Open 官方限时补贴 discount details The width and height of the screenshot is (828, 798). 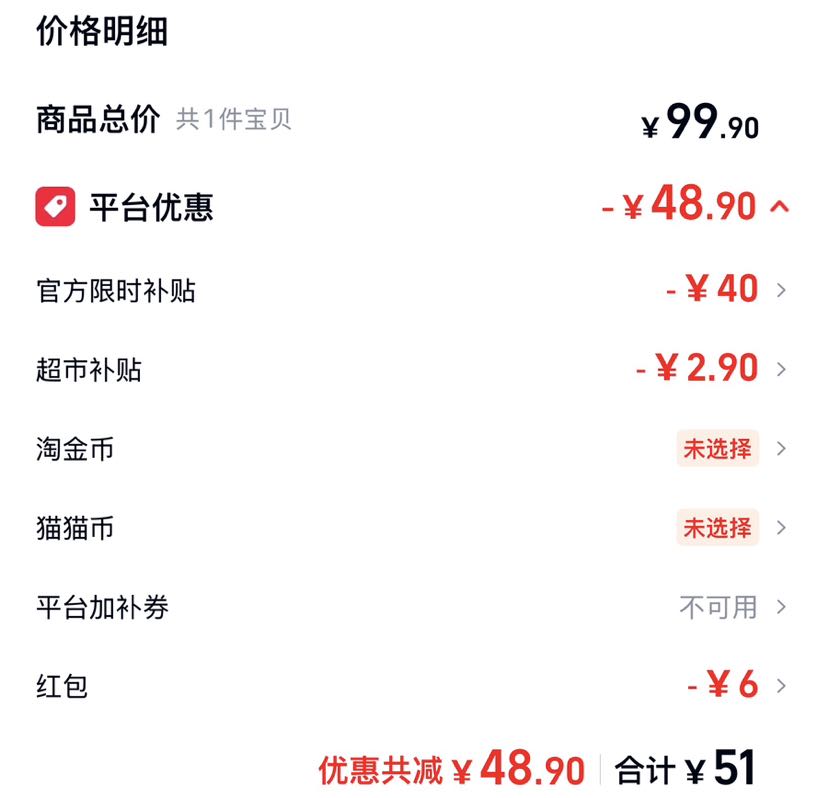(x=412, y=290)
